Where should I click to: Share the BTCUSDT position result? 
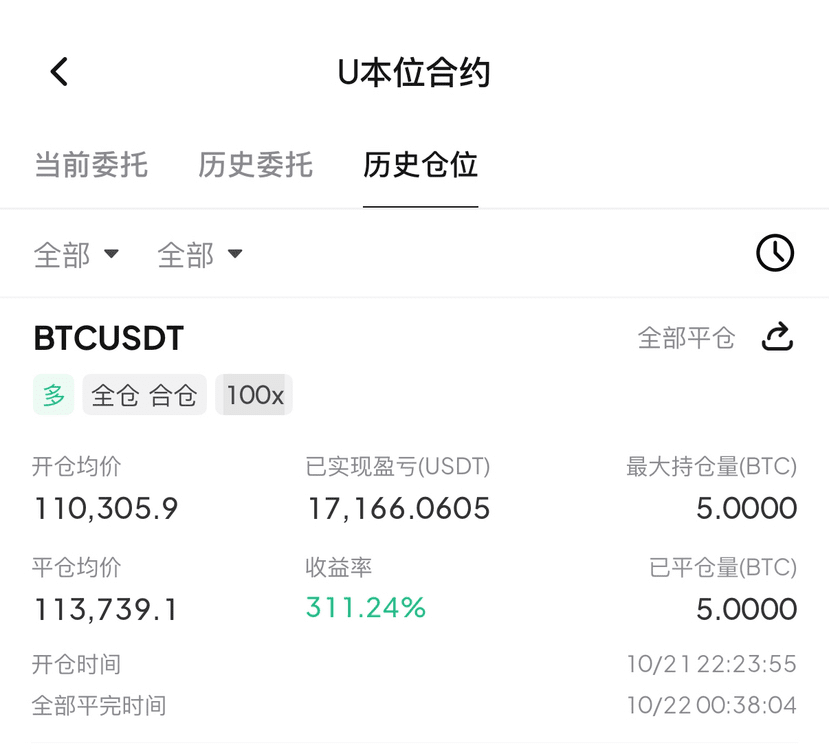(777, 338)
